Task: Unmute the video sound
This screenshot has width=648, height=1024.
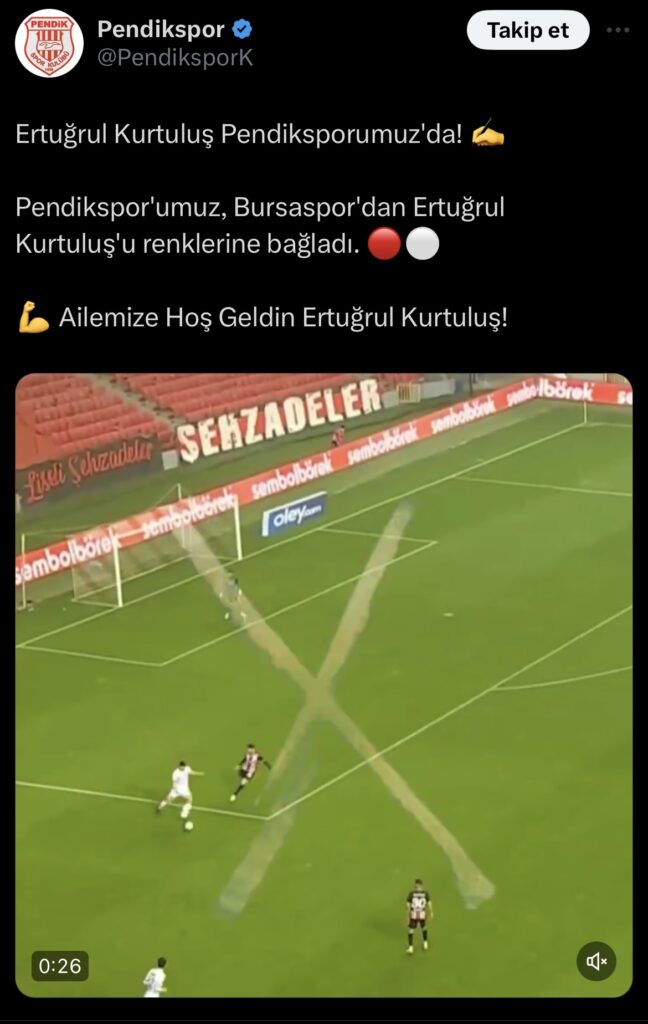Action: (597, 961)
